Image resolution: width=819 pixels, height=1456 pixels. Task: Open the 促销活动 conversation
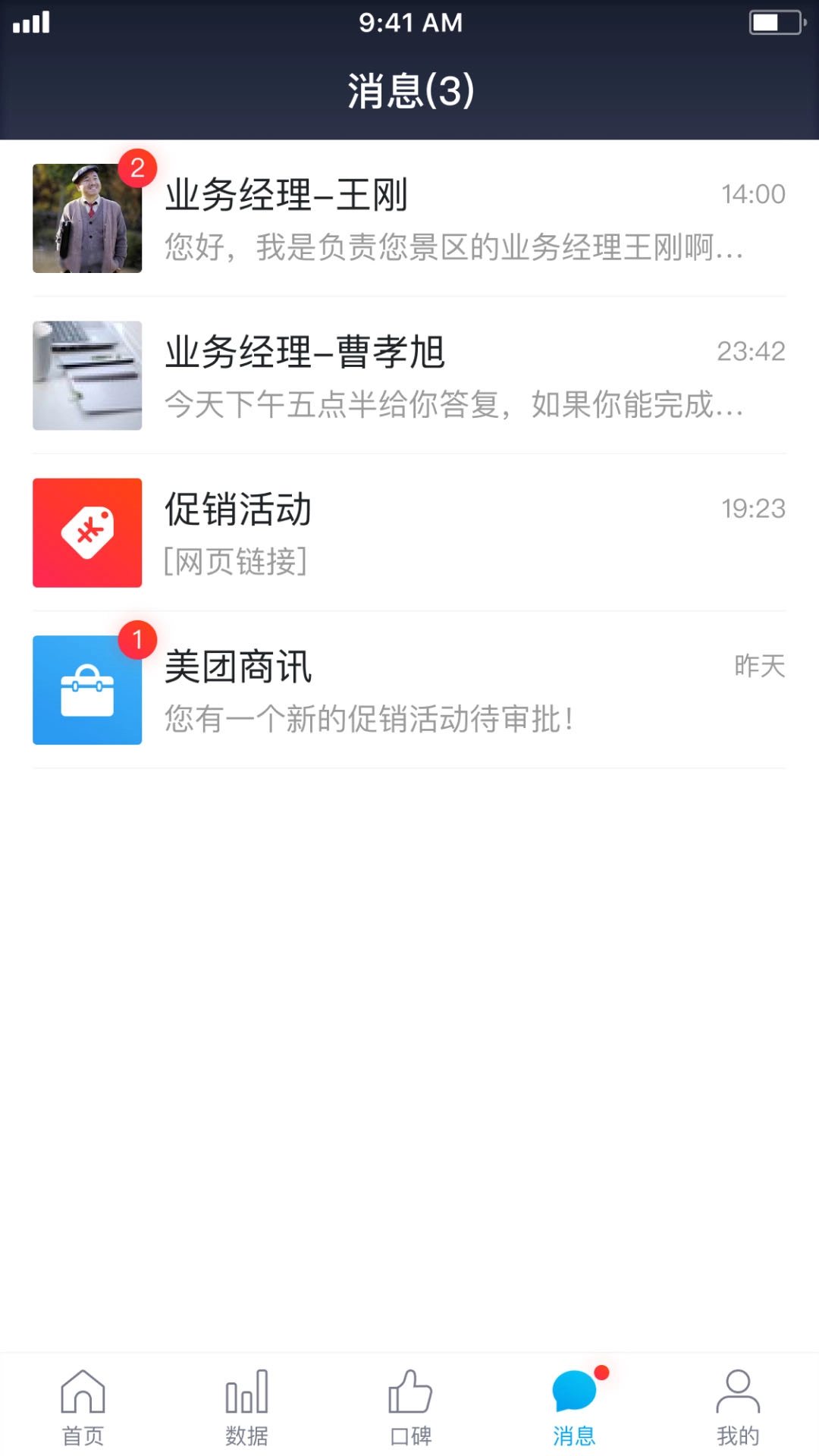[409, 532]
